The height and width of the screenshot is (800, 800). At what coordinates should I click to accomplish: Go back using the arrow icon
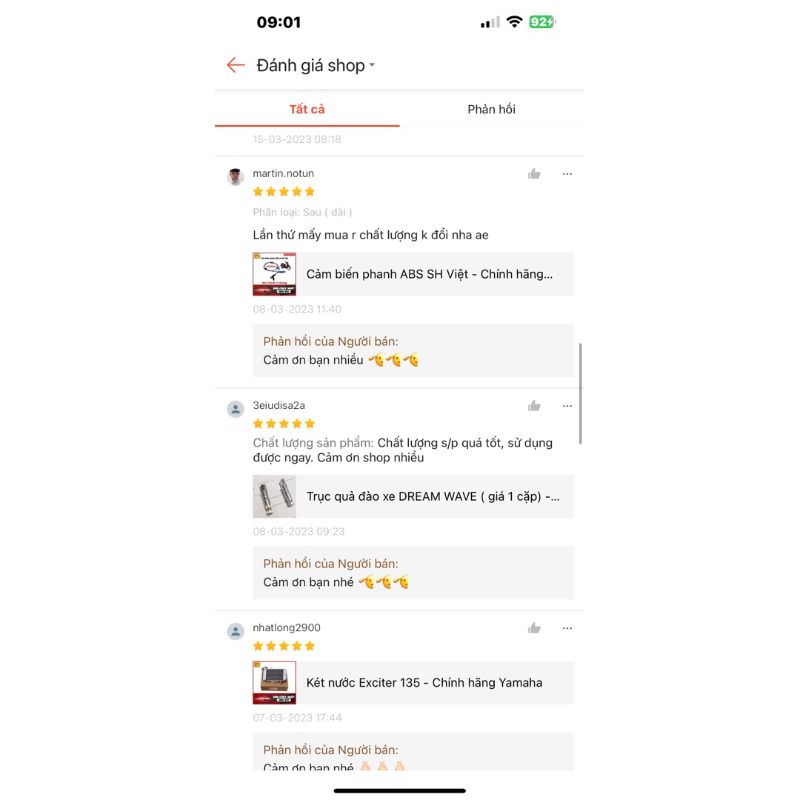pos(236,65)
